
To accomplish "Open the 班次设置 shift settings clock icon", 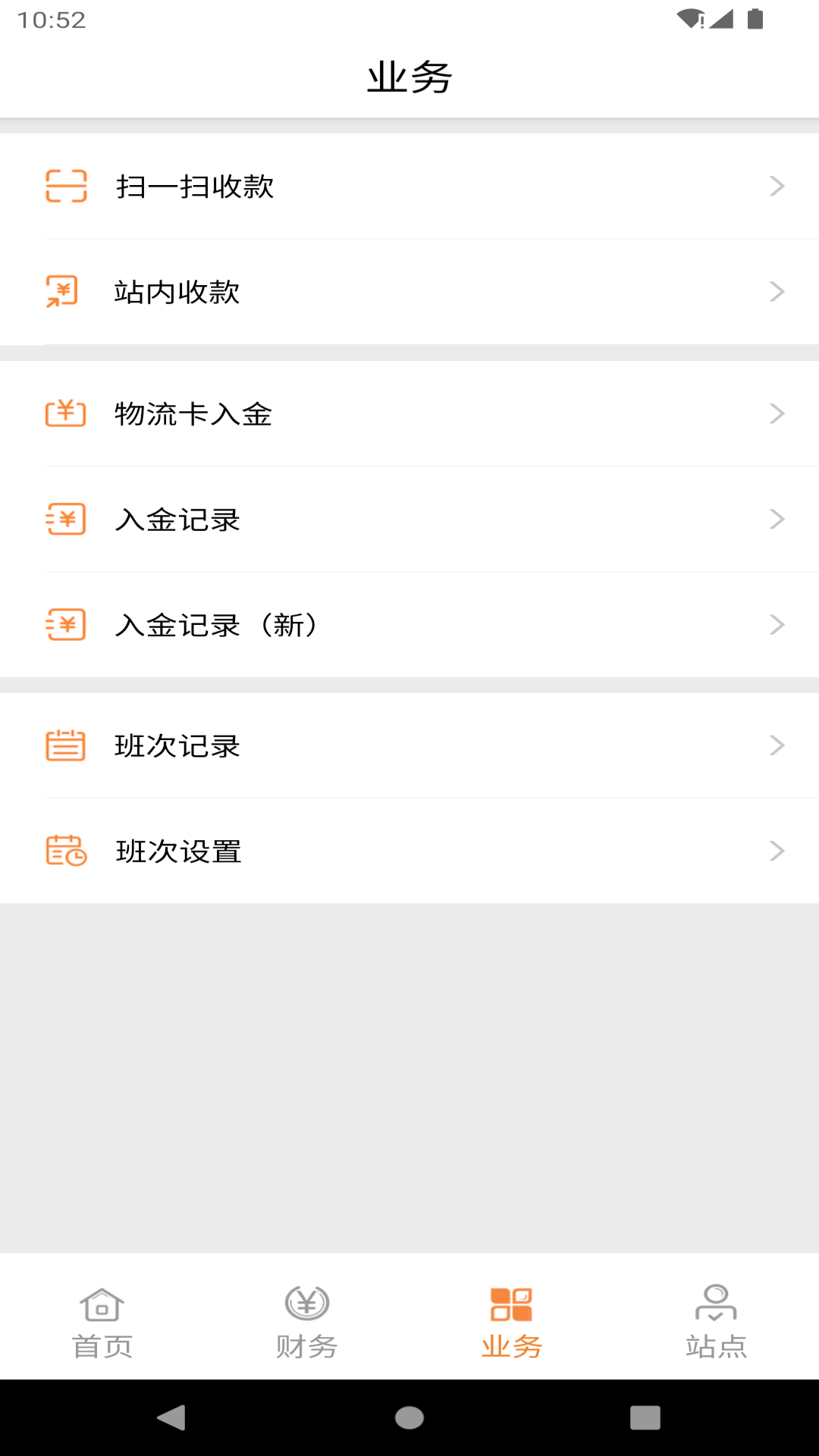I will point(65,852).
